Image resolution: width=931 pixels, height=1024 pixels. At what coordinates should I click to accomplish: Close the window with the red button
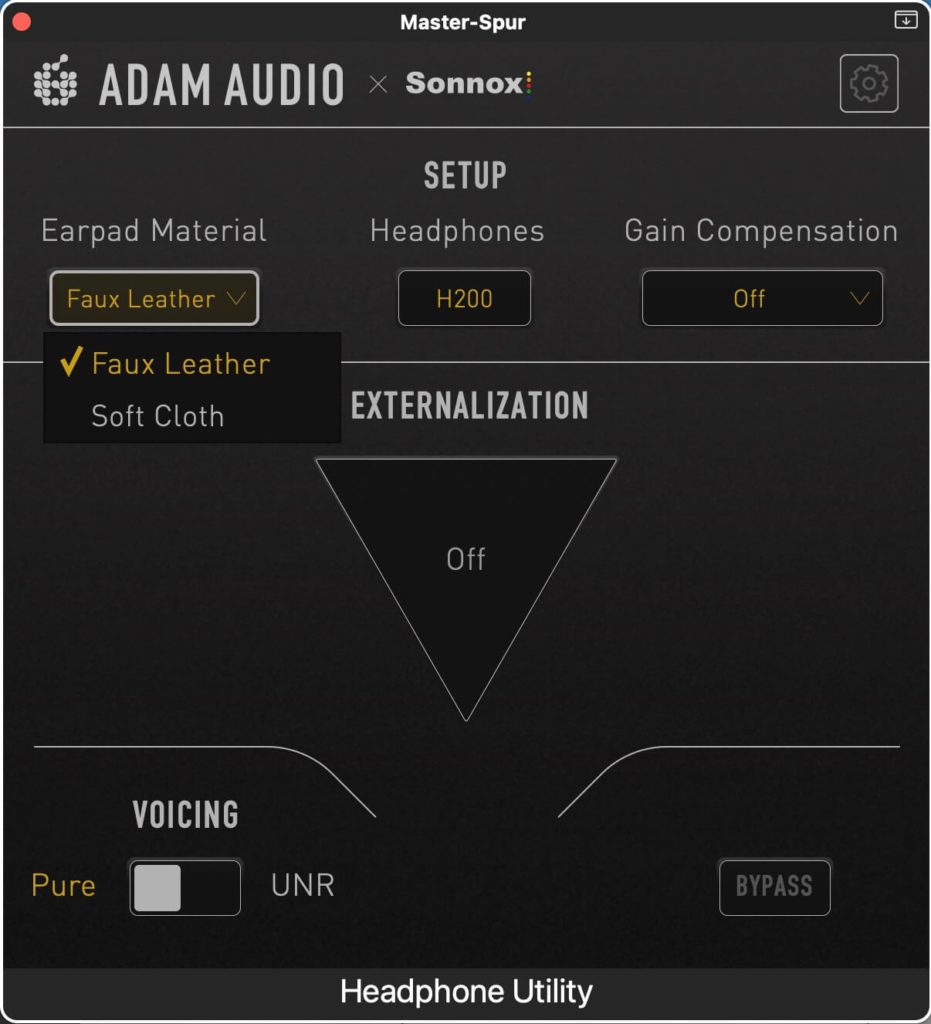[x=19, y=21]
